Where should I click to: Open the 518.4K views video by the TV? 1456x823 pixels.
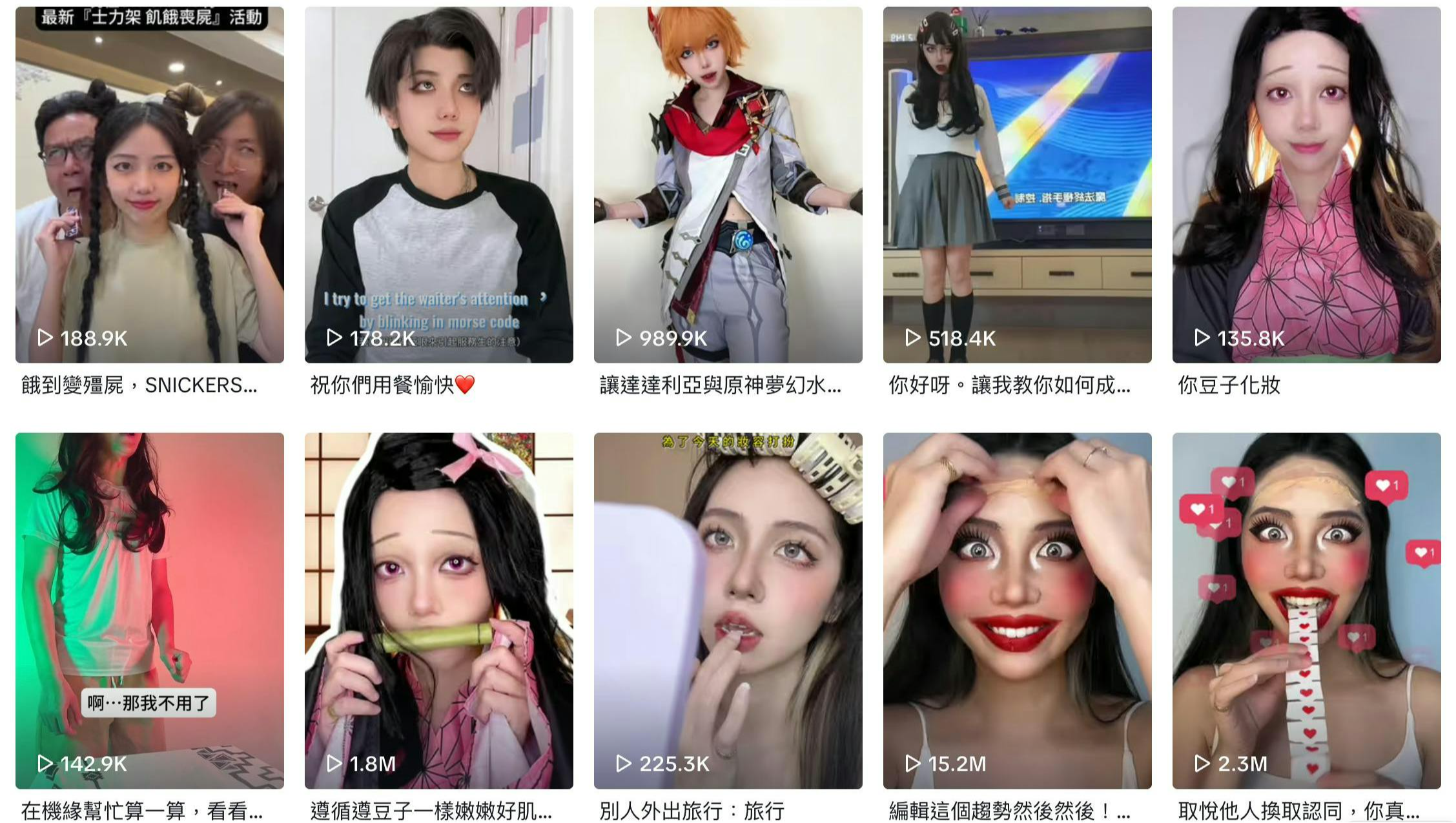click(x=1017, y=185)
